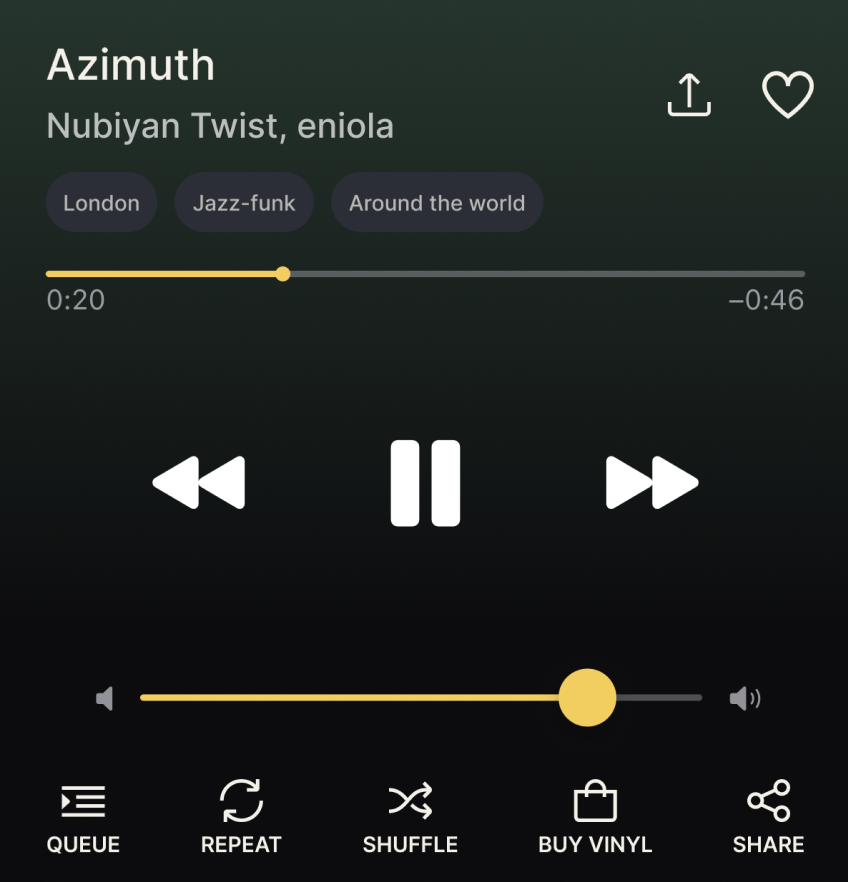
Task: Open the Around the world tag
Action: click(436, 202)
